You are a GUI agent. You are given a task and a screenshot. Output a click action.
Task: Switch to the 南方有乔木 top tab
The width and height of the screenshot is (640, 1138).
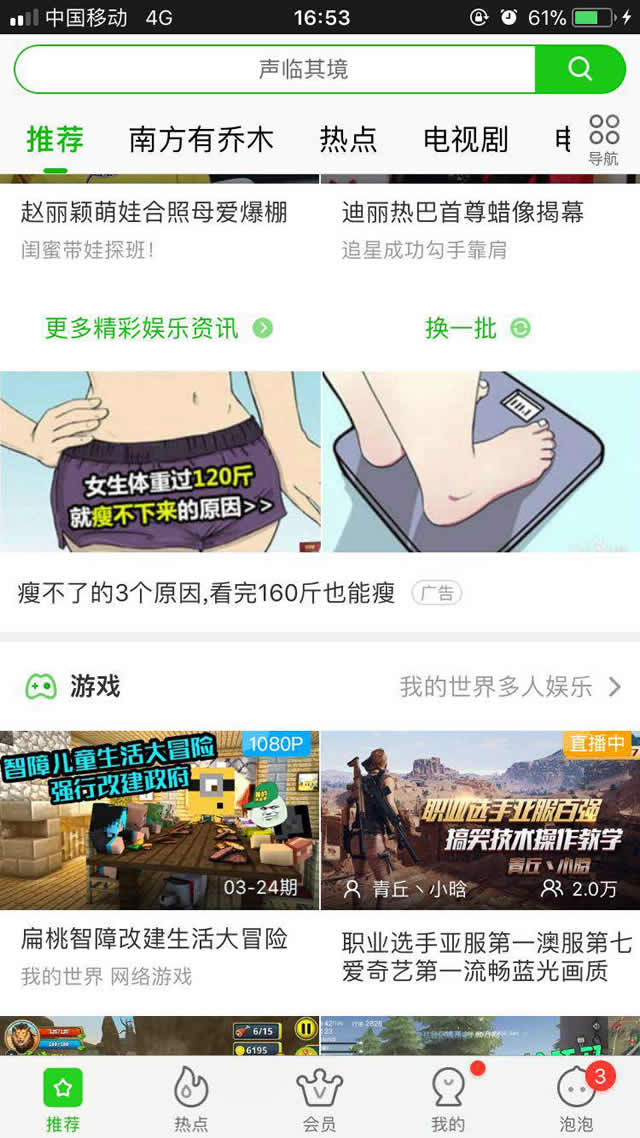tap(201, 139)
